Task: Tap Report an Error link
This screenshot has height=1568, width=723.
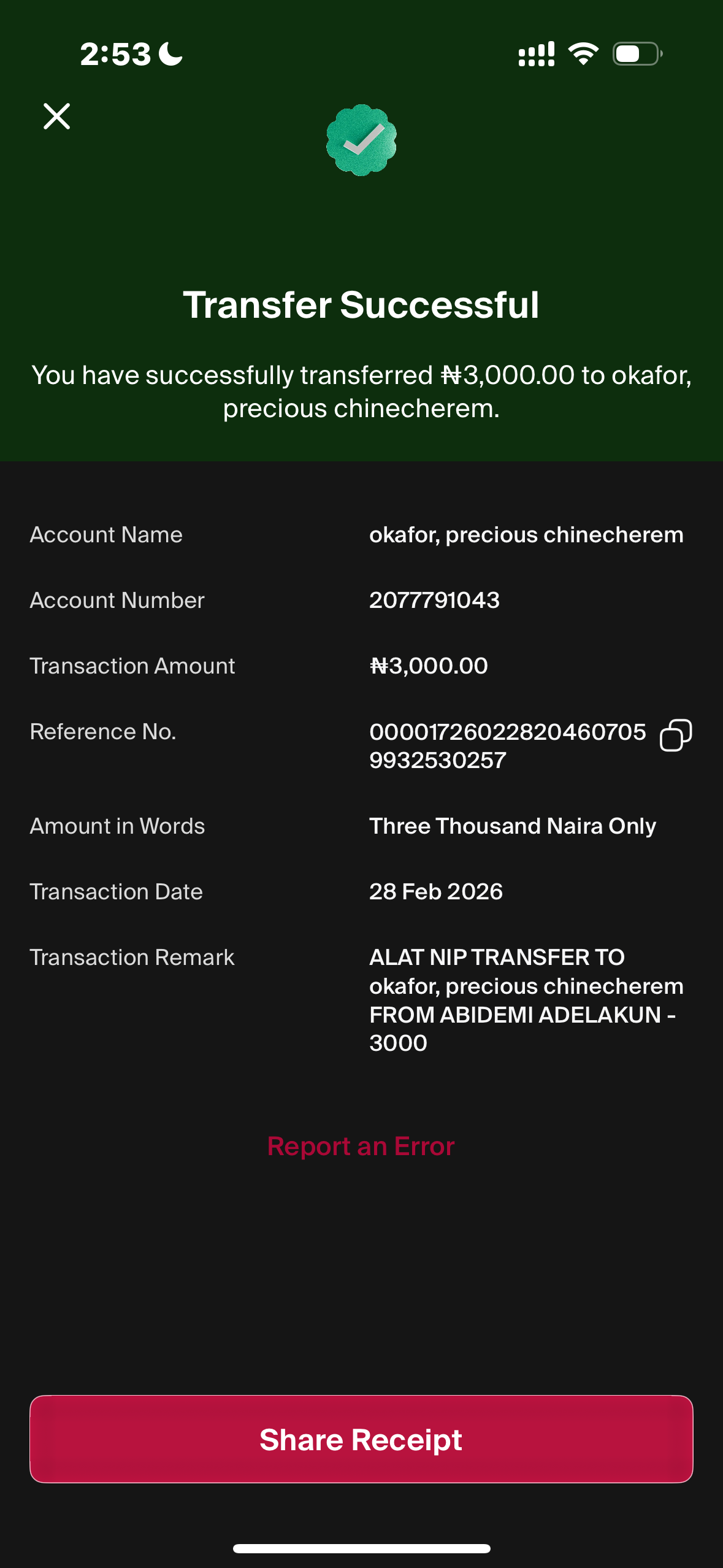Action: (x=361, y=1146)
